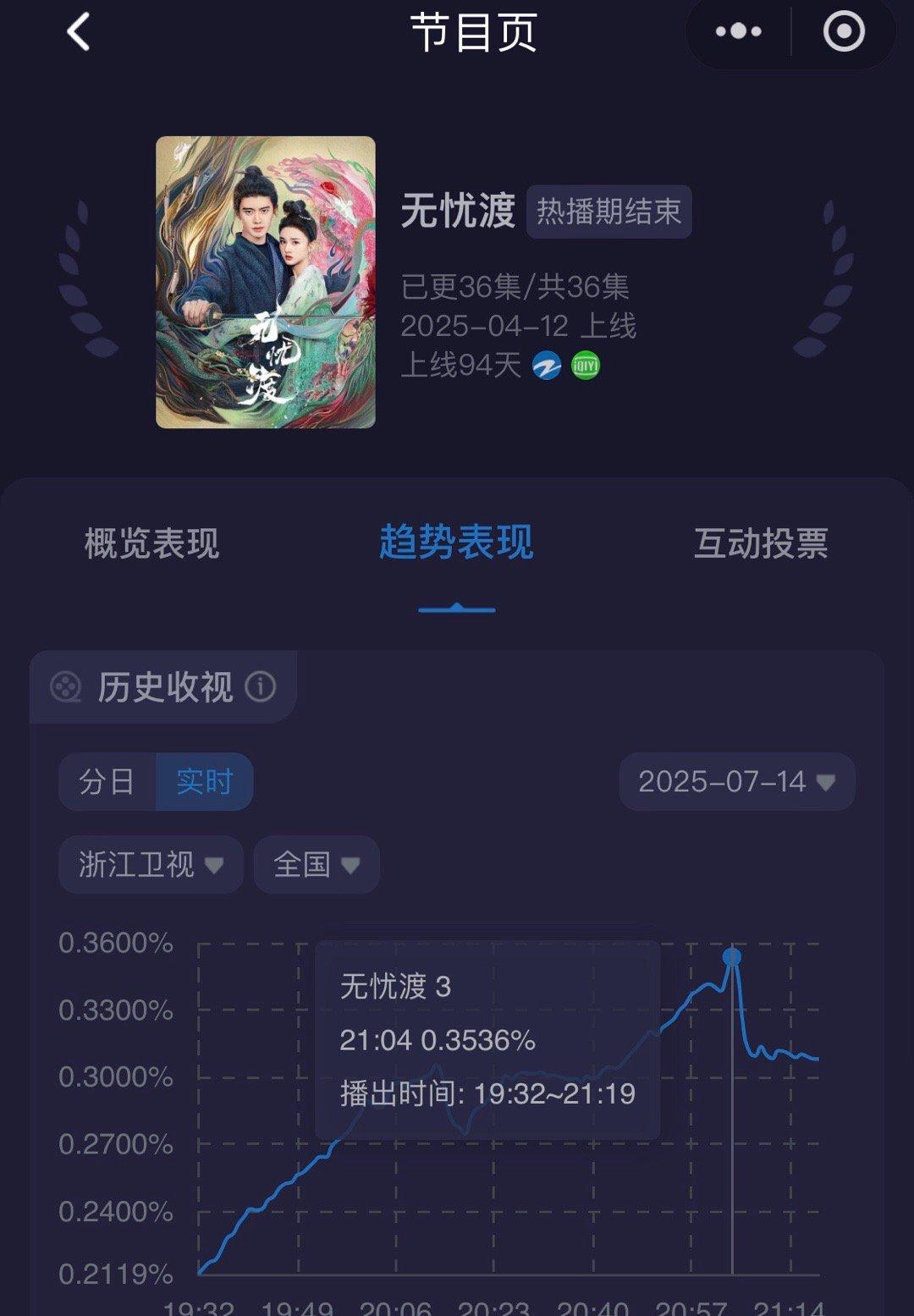This screenshot has width=914, height=1316.
Task: Close the mini program with the circle icon
Action: (844, 32)
